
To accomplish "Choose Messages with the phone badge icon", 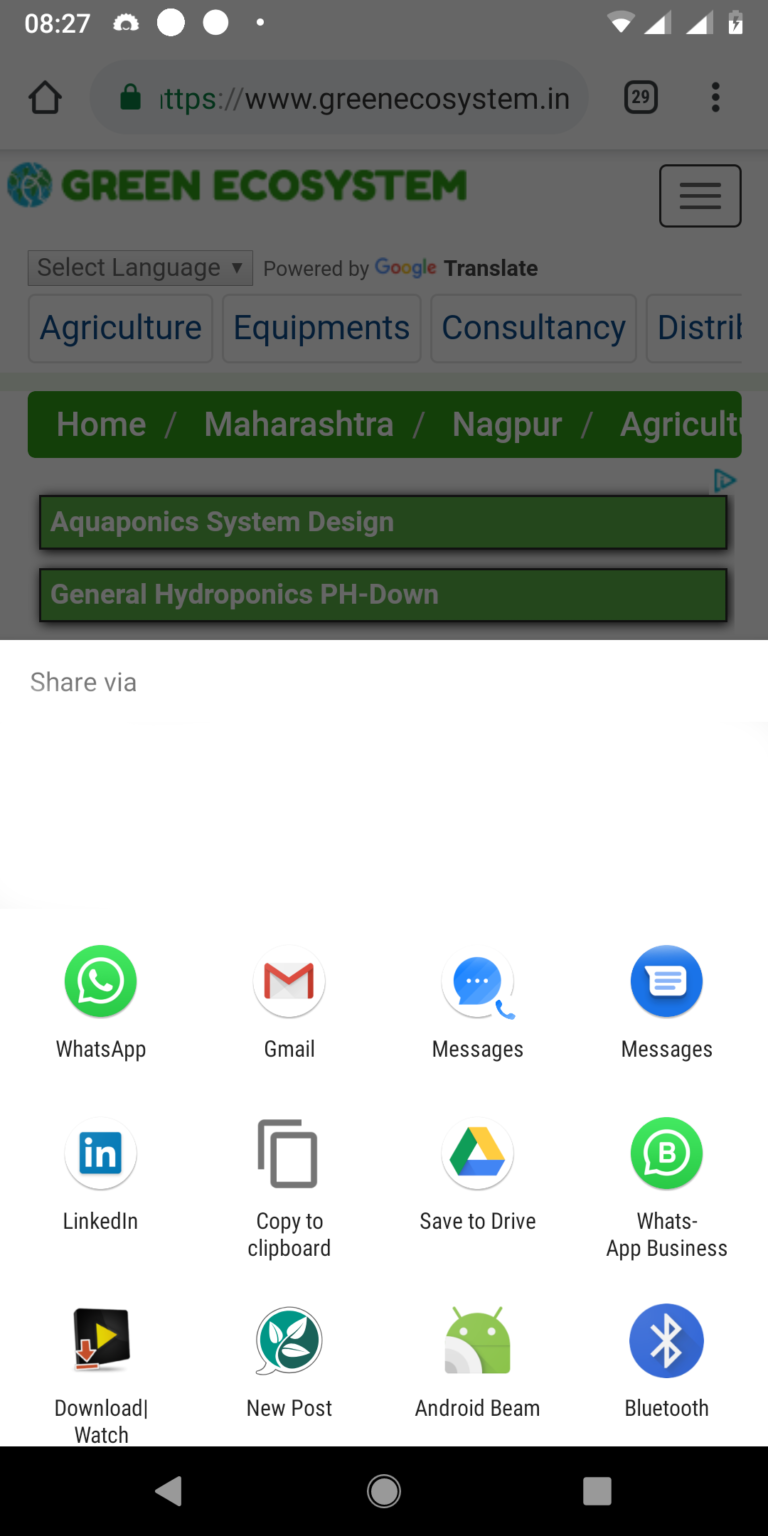I will pyautogui.click(x=478, y=984).
